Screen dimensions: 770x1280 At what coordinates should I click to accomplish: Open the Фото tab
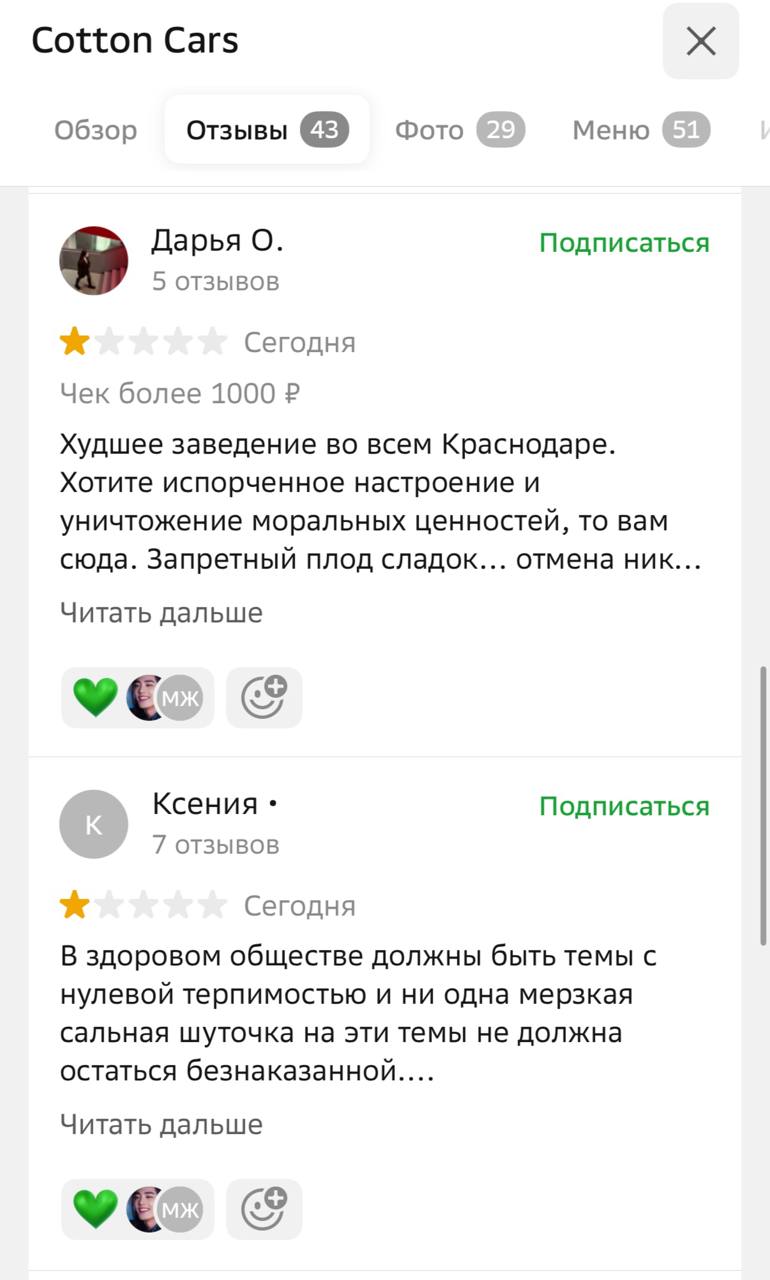click(x=459, y=130)
